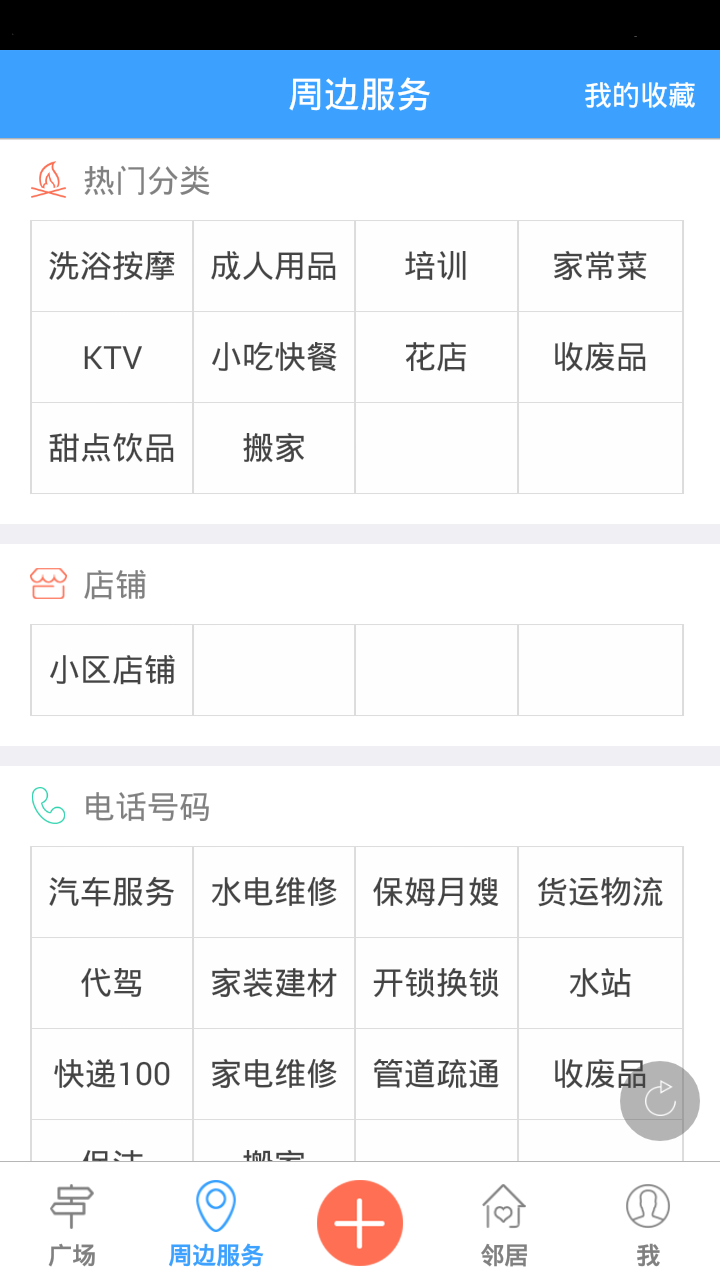The height and width of the screenshot is (1280, 720).
Task: Open 我的收藏 in the top bar
Action: click(639, 95)
